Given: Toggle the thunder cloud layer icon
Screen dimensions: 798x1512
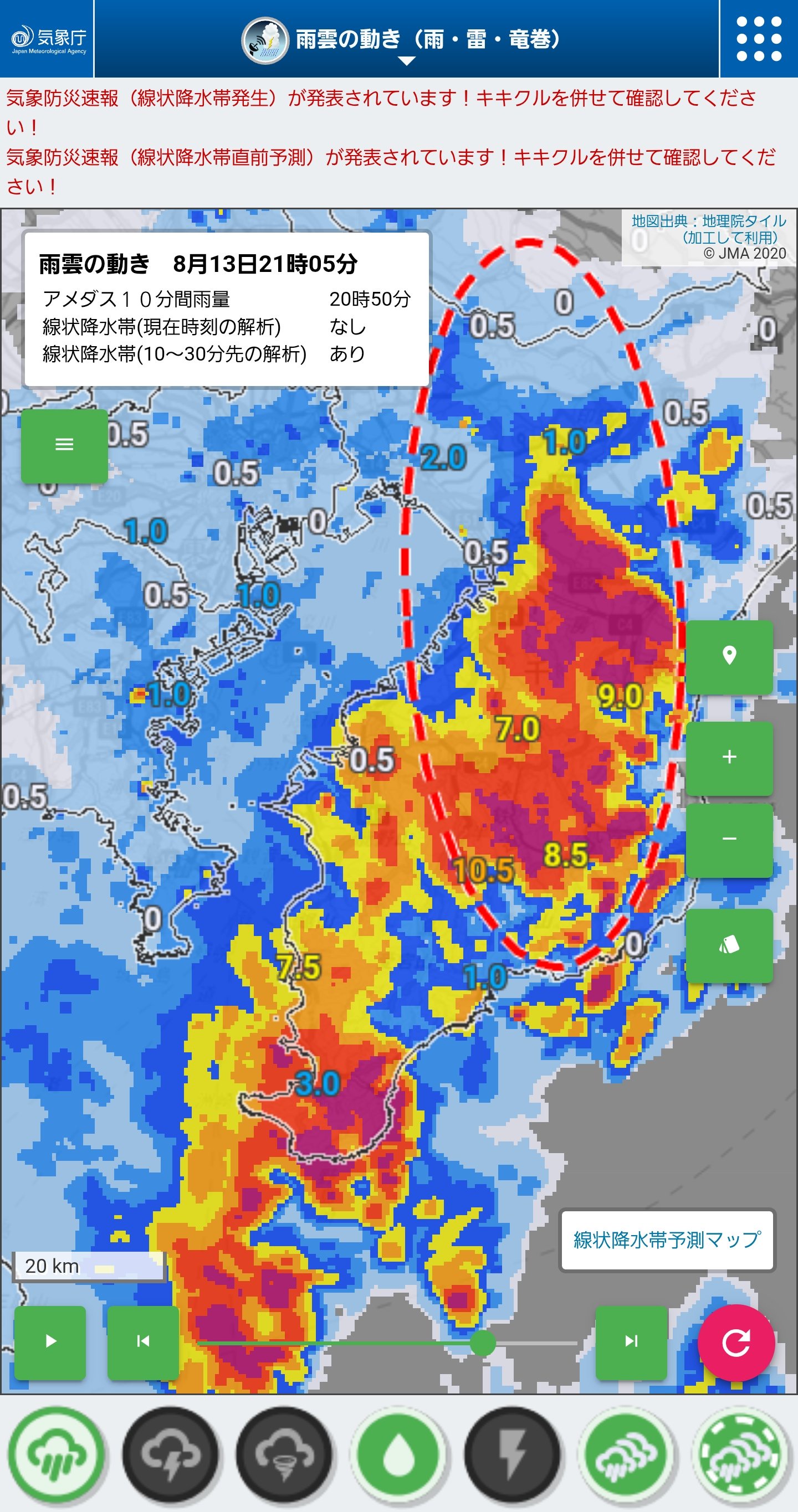Looking at the screenshot, I should (x=171, y=1454).
